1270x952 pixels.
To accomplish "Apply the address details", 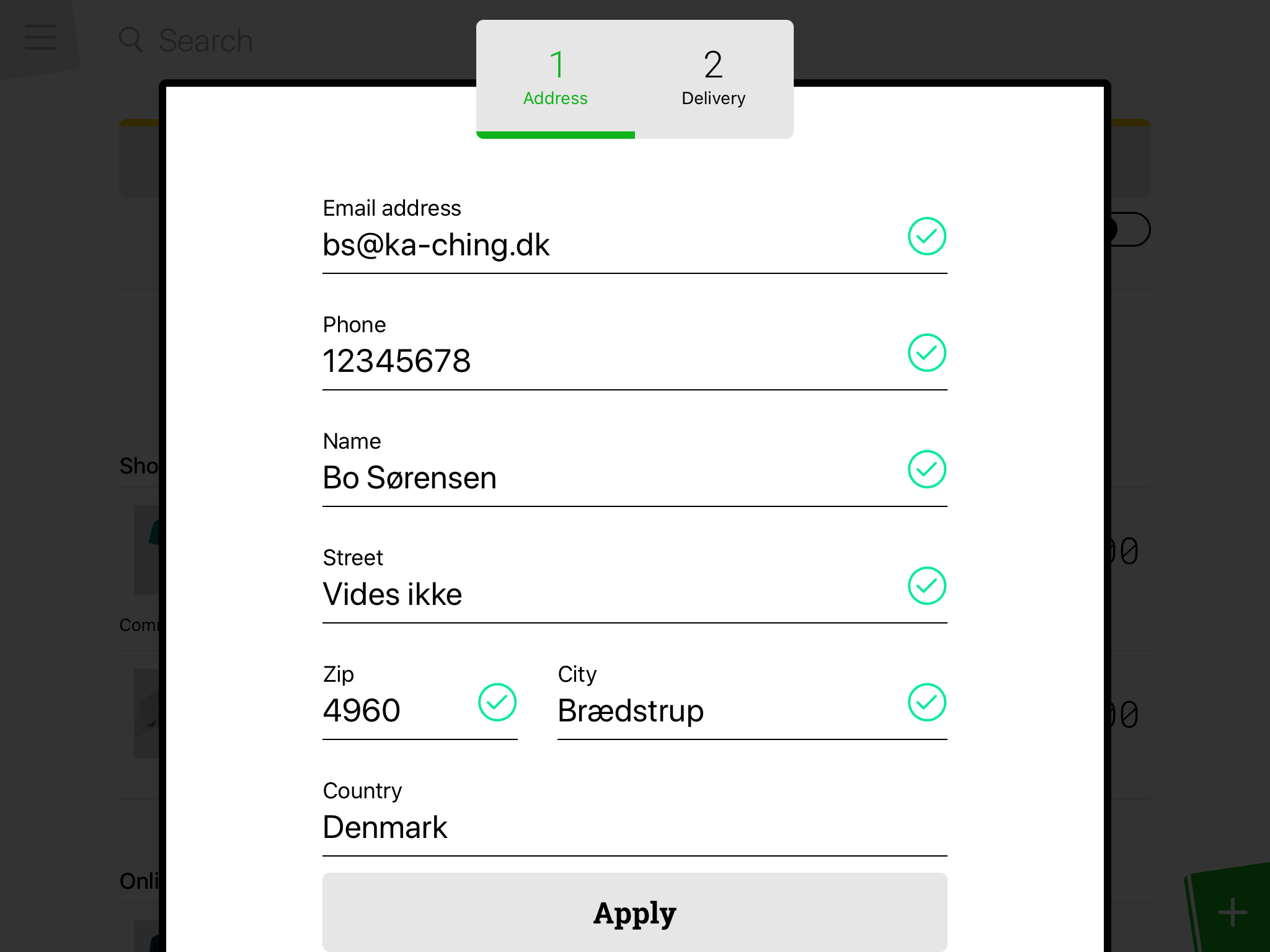I will (634, 912).
